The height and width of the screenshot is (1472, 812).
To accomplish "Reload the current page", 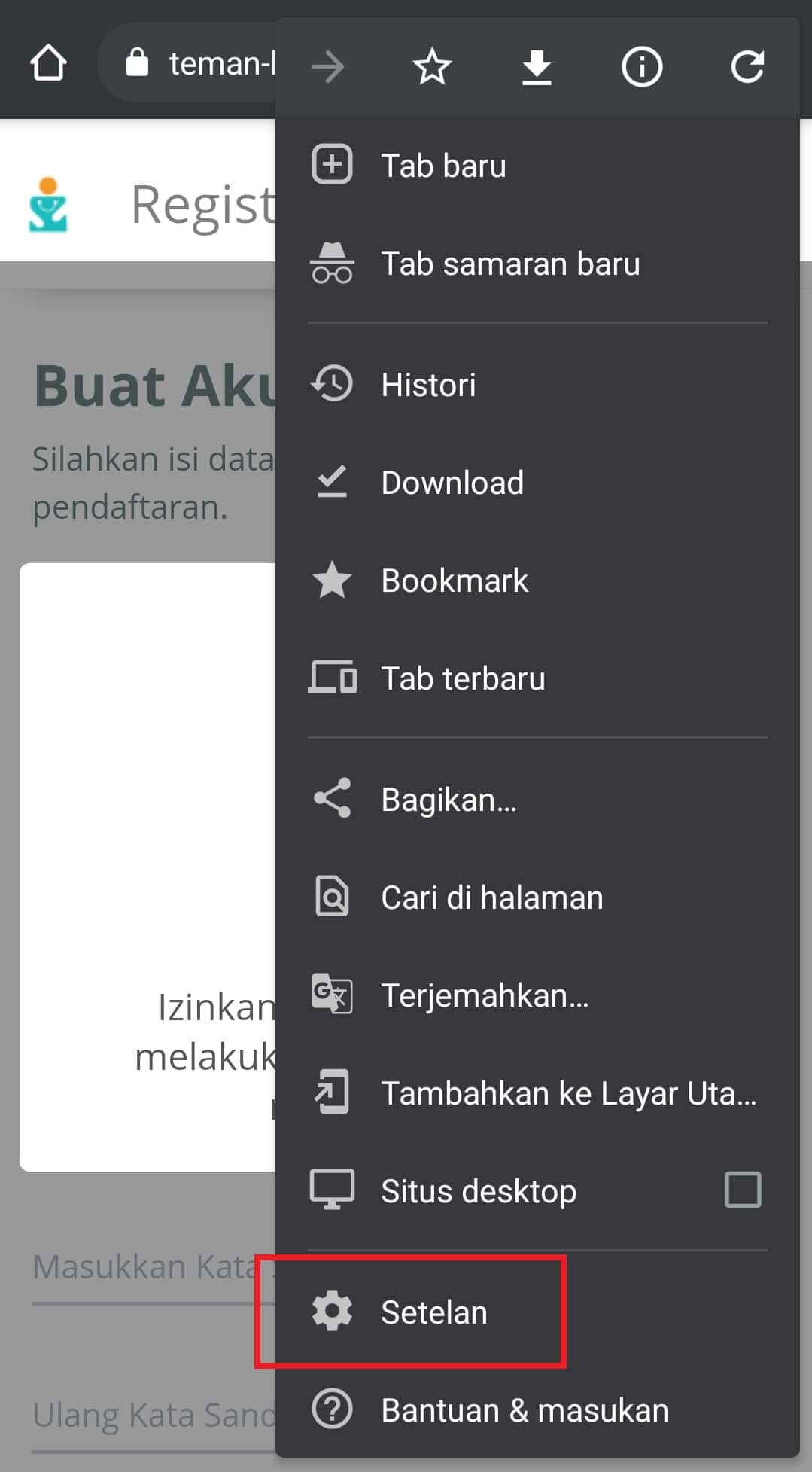I will (747, 67).
